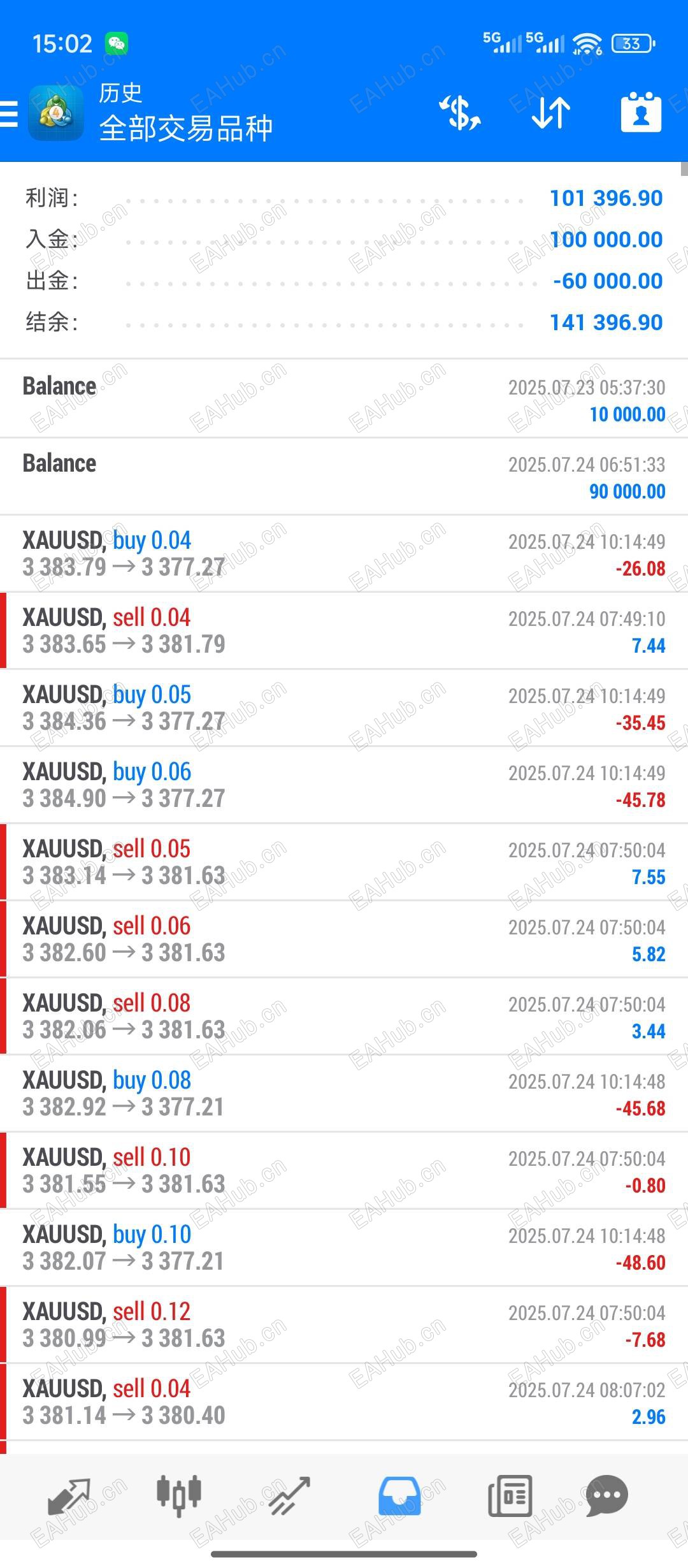
Task: Open the XAUUSD buy 0.10 trade
Action: [x=344, y=1248]
